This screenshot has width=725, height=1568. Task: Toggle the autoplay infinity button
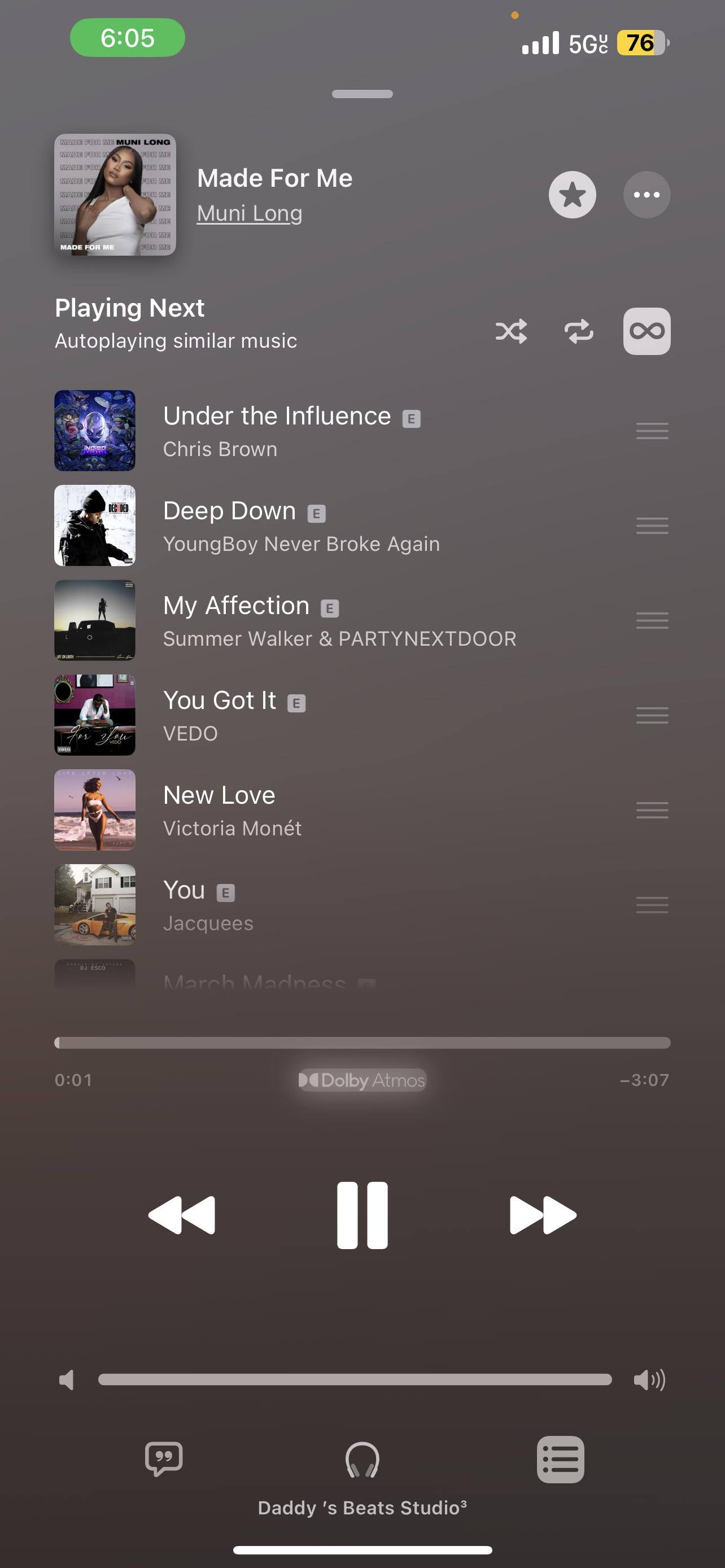coord(647,331)
